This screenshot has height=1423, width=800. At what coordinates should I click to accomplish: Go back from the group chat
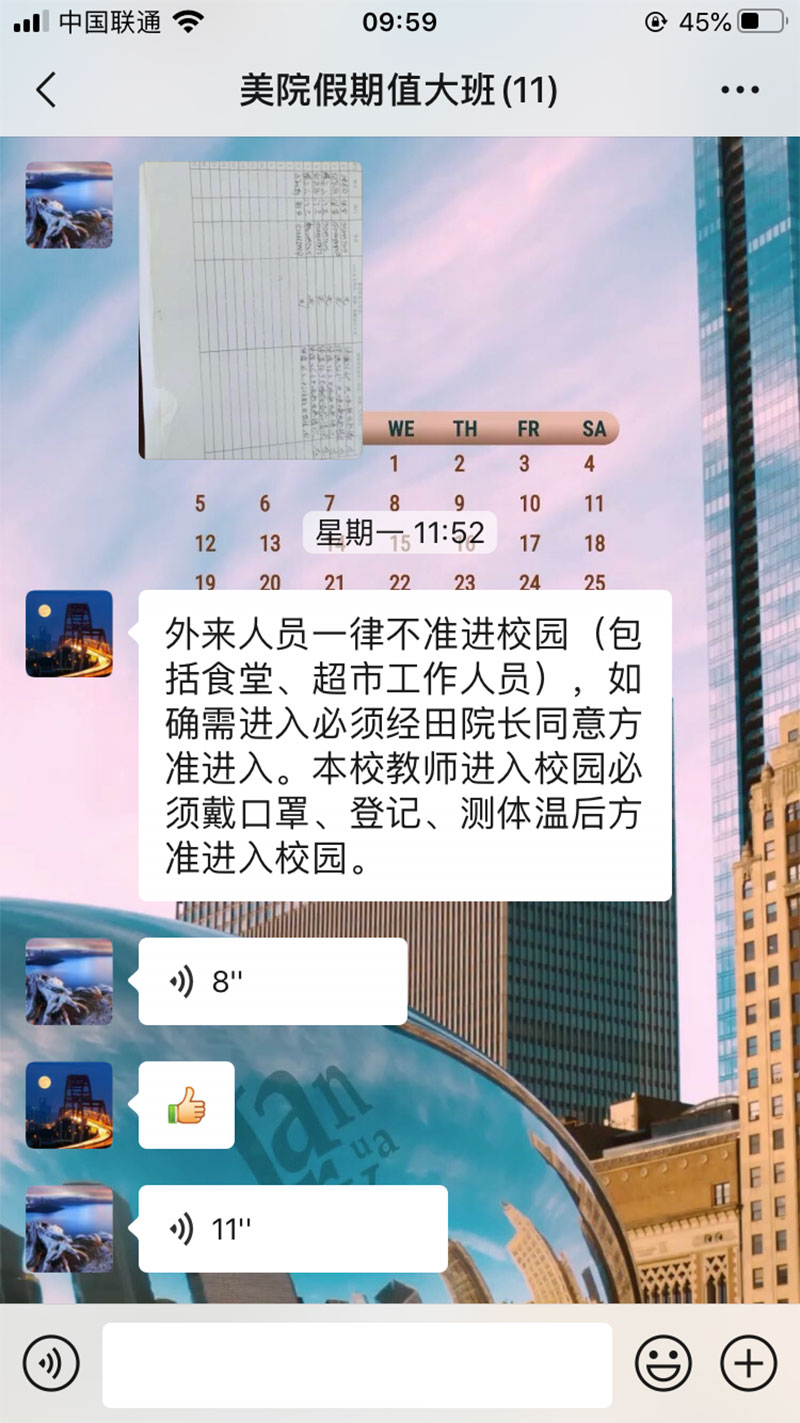(x=46, y=91)
